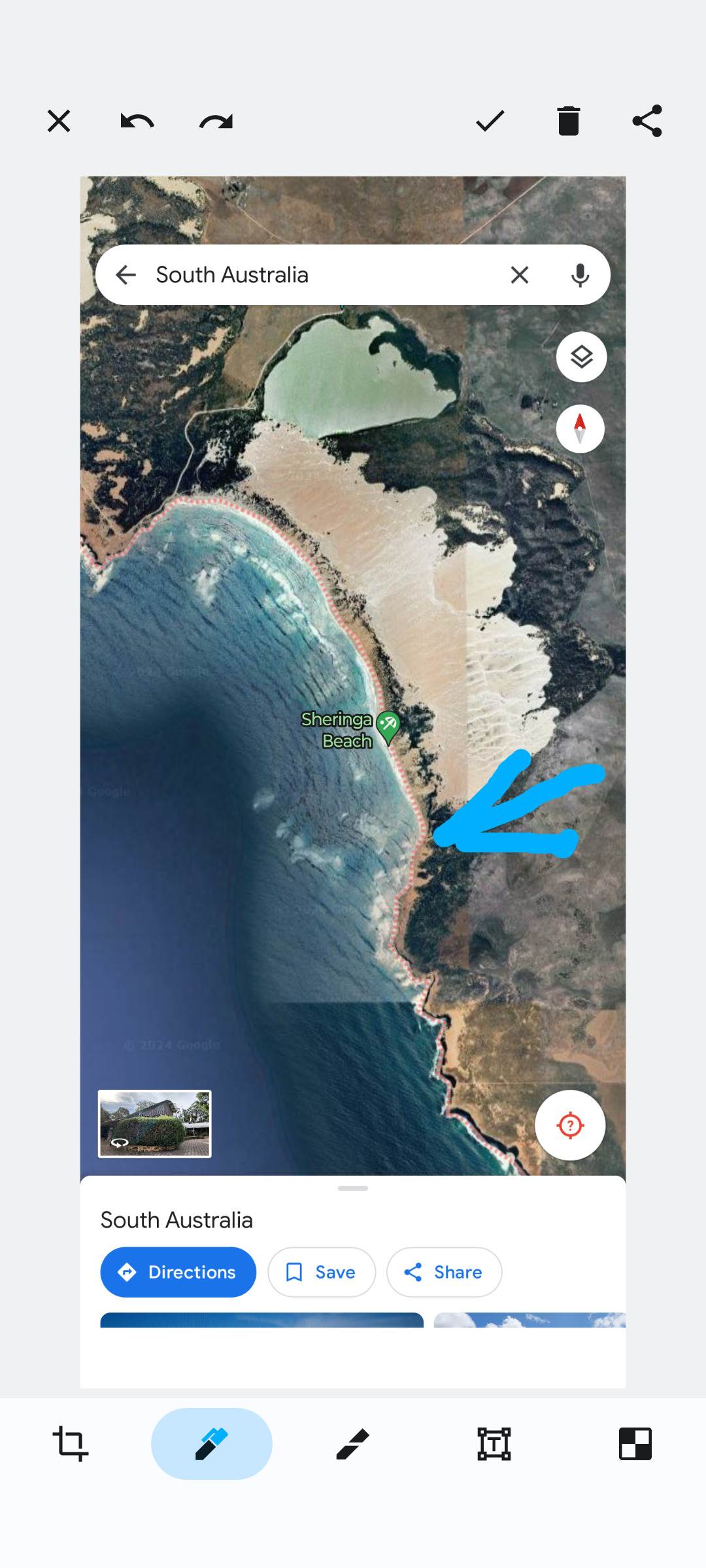The width and height of the screenshot is (706, 1568).
Task: Delete this screenshot with the trash icon
Action: tap(568, 121)
